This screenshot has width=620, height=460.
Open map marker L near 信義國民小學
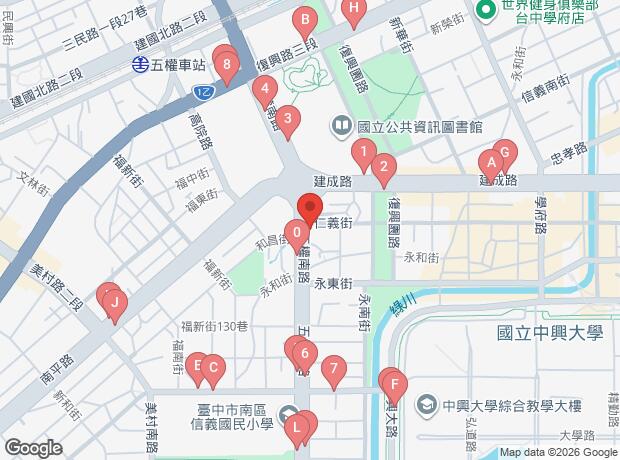(297, 430)
